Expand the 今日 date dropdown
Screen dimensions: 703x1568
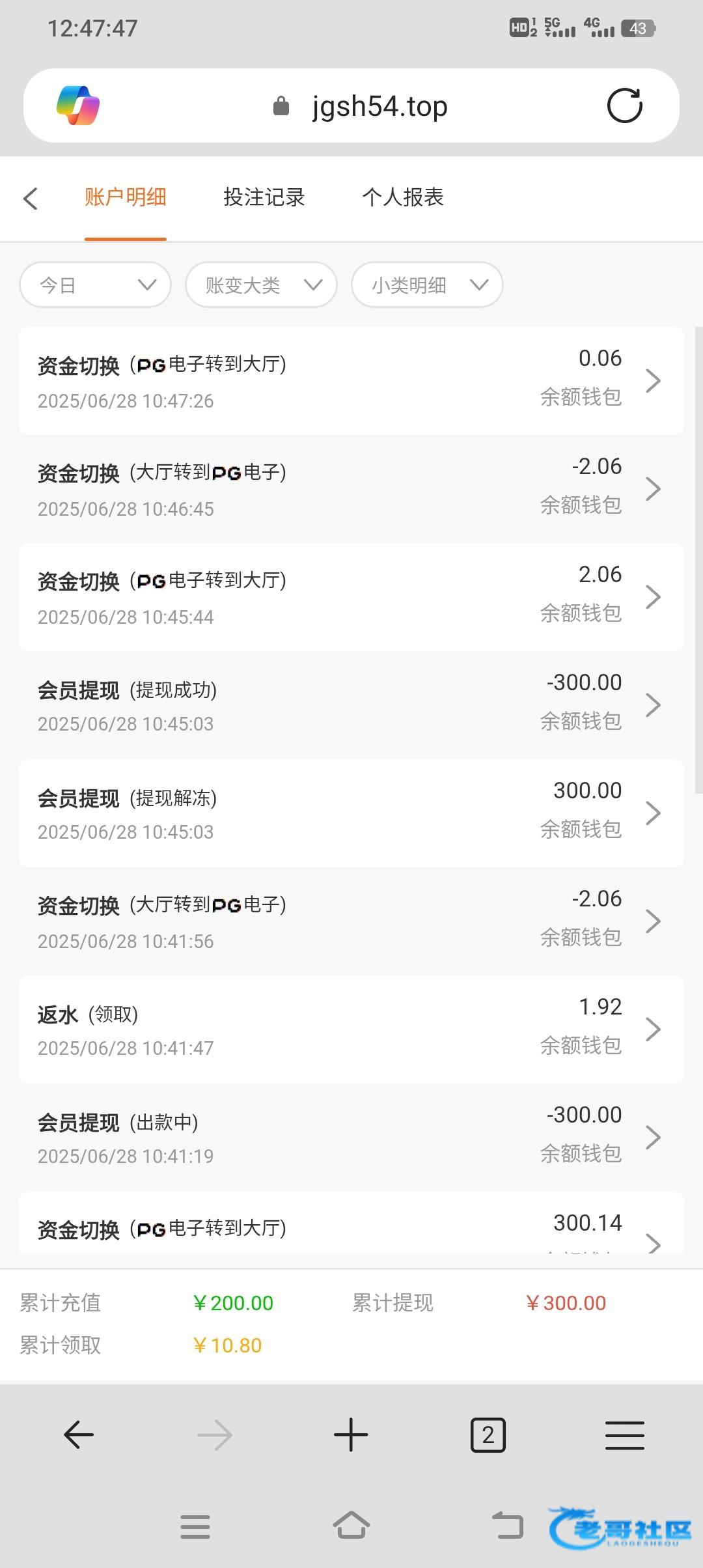(x=96, y=285)
